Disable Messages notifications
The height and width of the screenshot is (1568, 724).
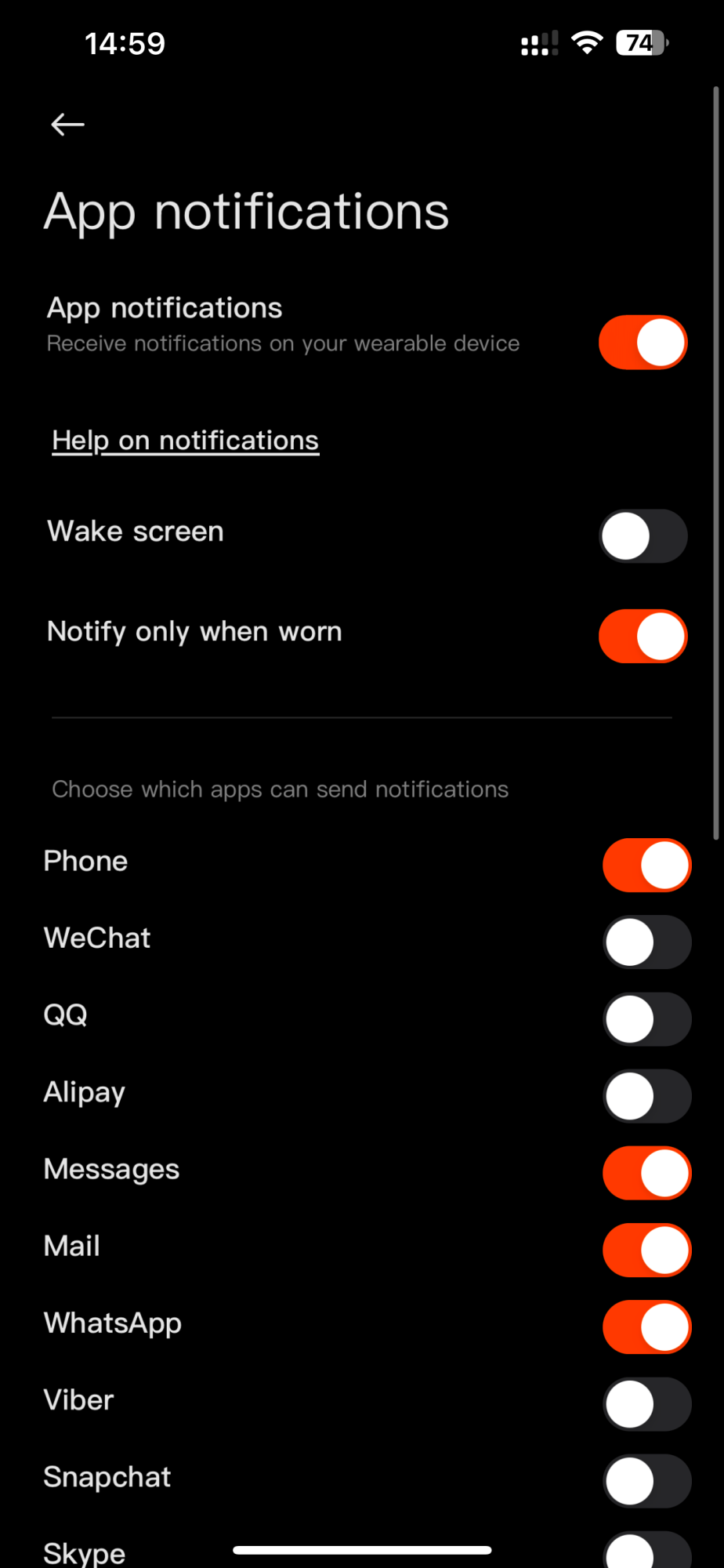click(x=646, y=1173)
